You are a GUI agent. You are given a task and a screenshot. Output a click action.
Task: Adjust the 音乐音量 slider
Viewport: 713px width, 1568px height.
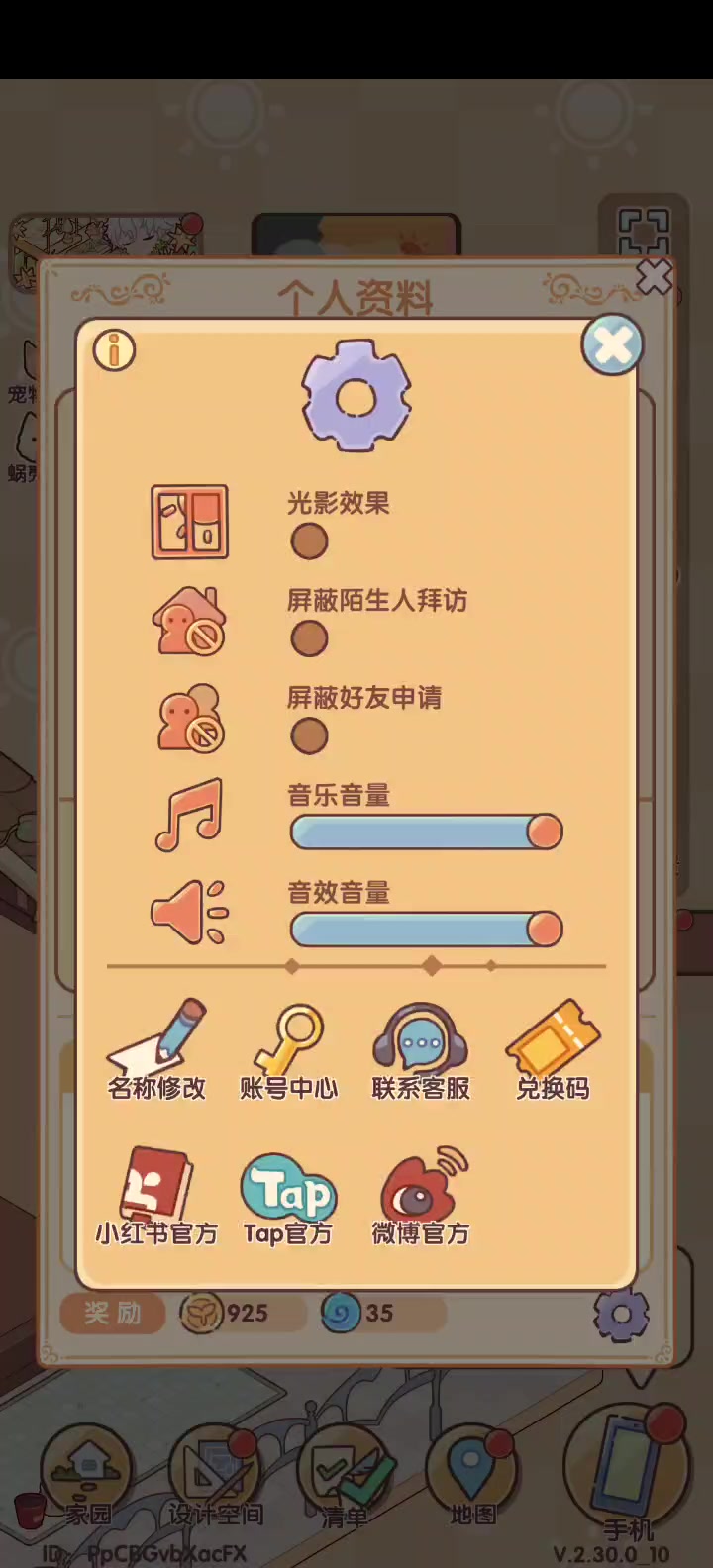[x=426, y=832]
